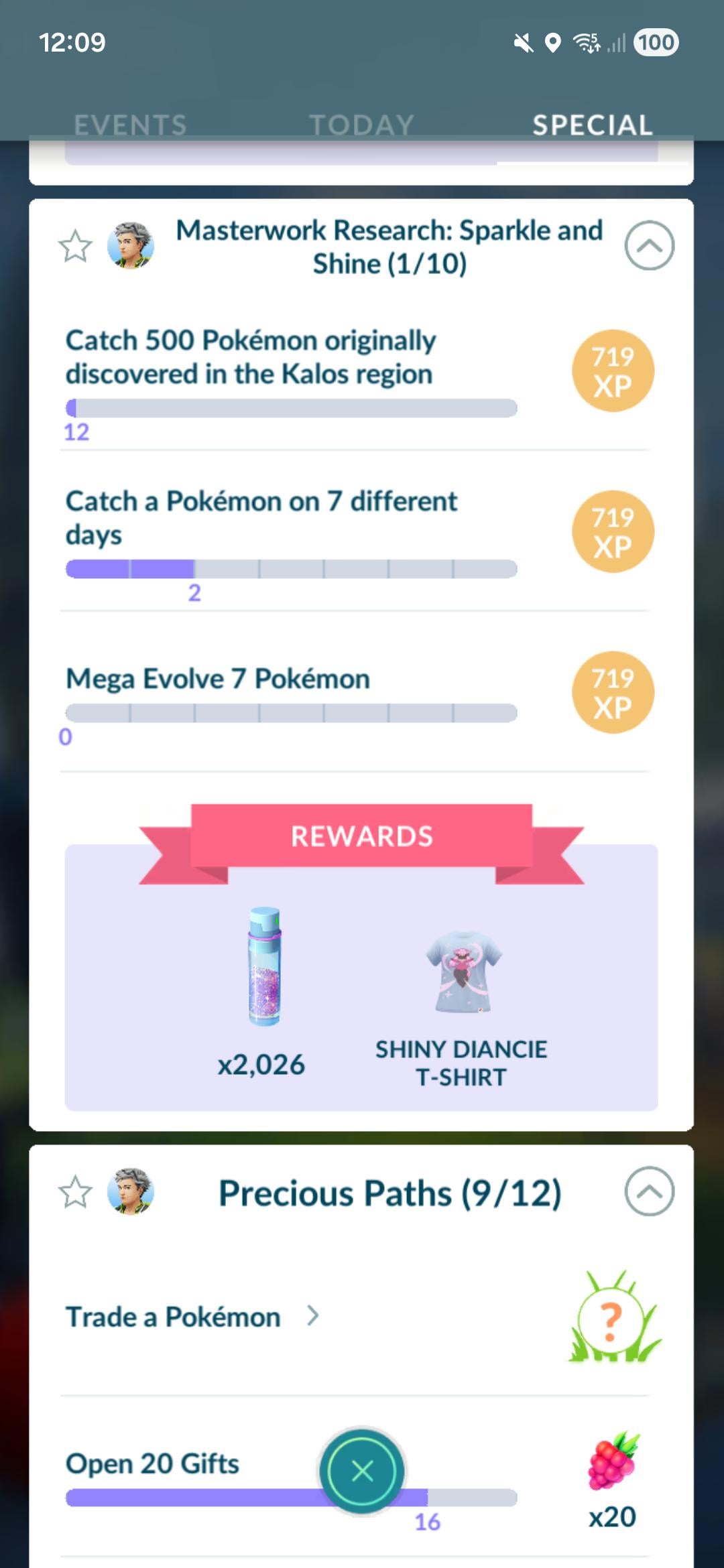Viewport: 724px width, 1568px height.
Task: View the Shiny Diancie T-shirt reward
Action: pyautogui.click(x=463, y=972)
